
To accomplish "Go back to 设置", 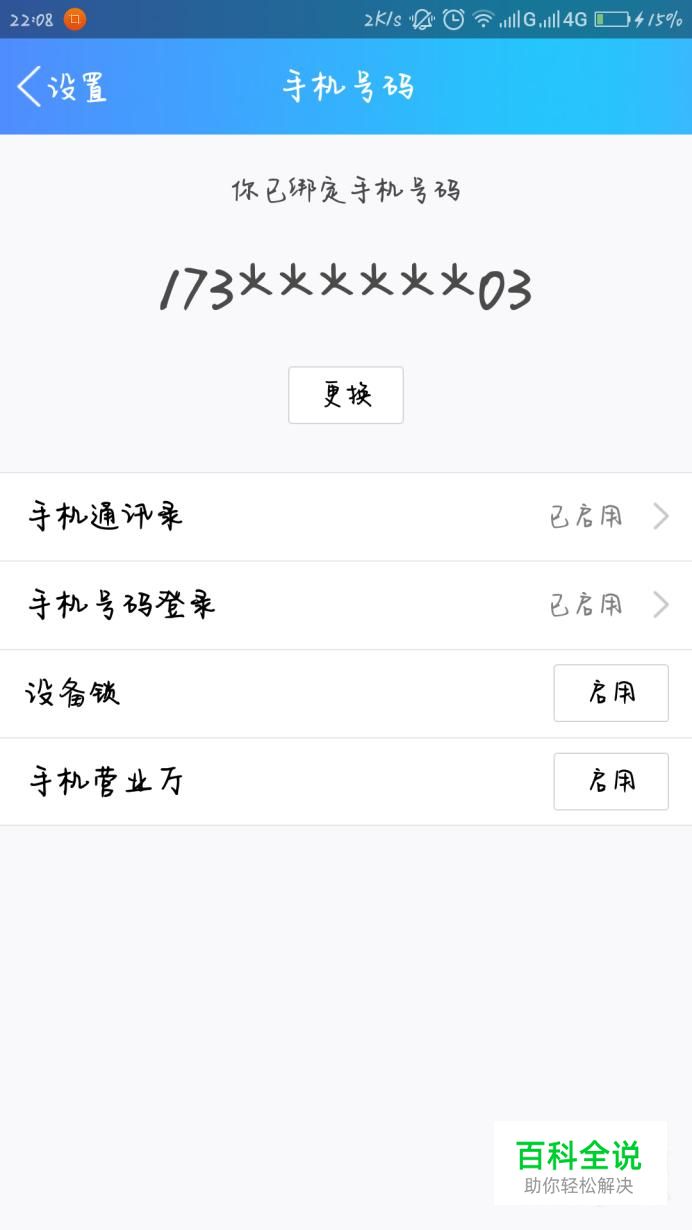I will 61,87.
